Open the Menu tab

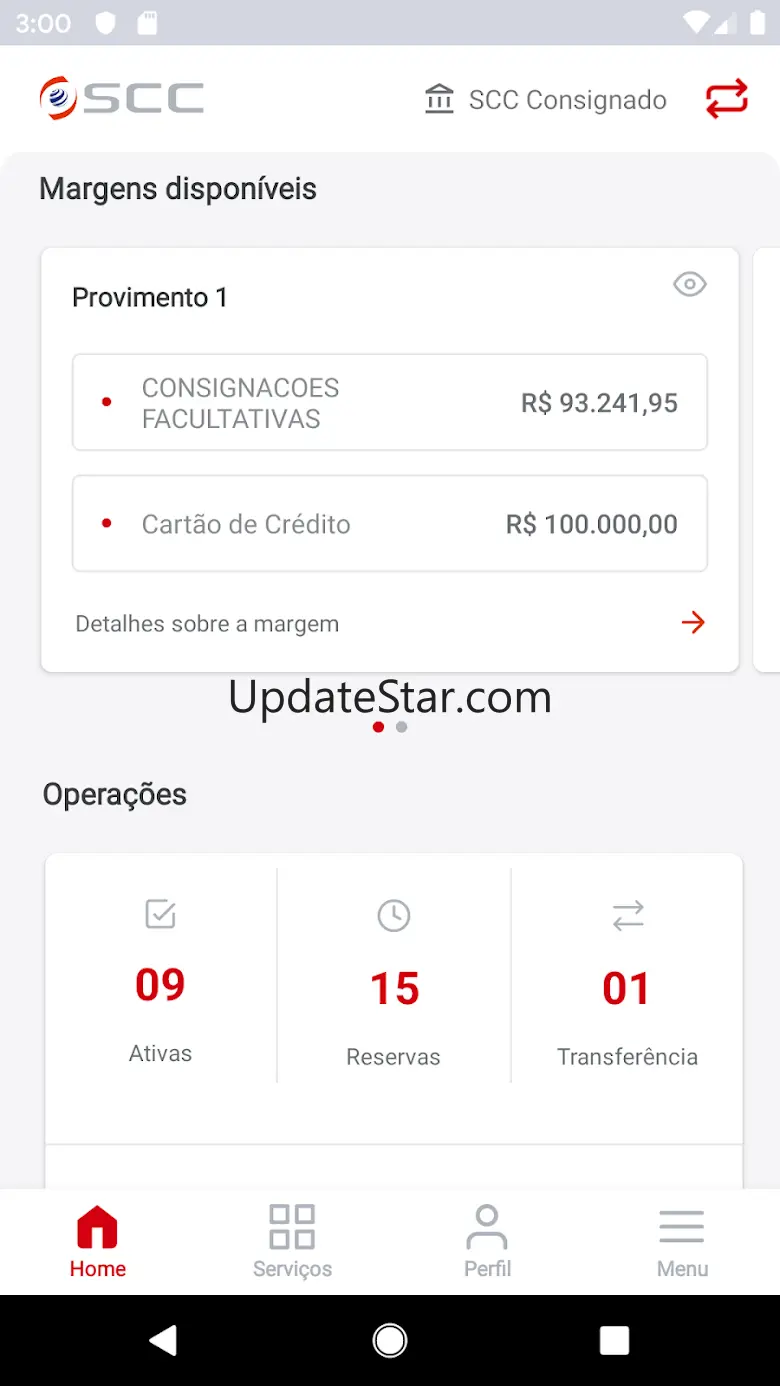click(x=682, y=1242)
